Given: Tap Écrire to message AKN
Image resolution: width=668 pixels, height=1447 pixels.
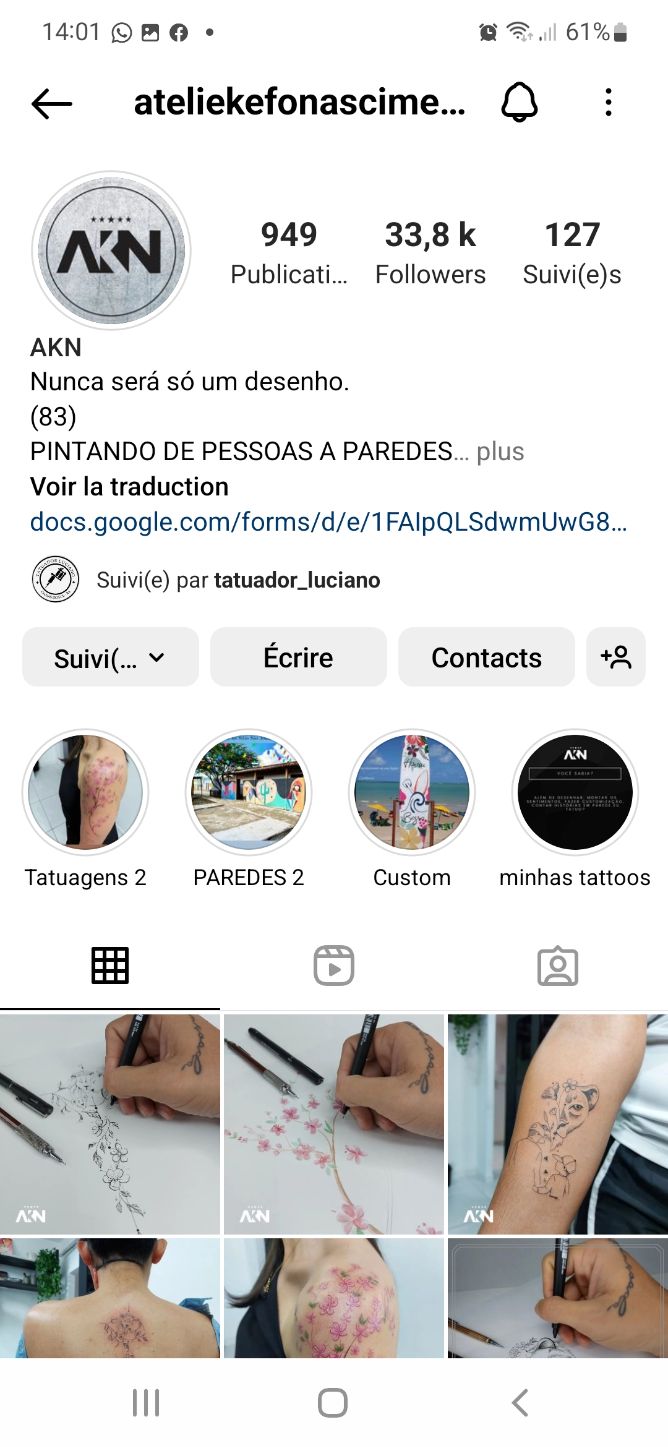Looking at the screenshot, I should [298, 657].
